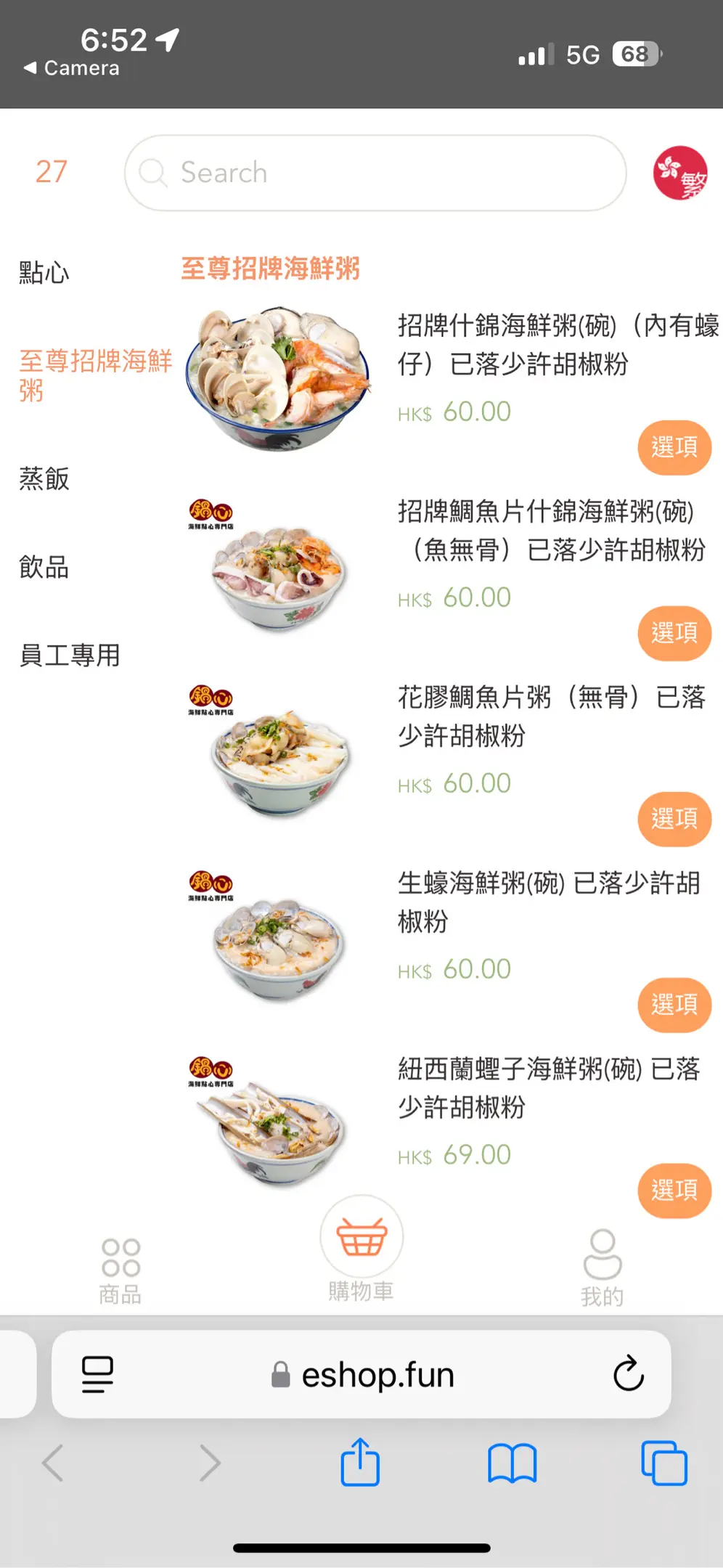Image resolution: width=723 pixels, height=1568 pixels.
Task: Tap 選項 for 花膠鯛魚片粥
Action: 674,819
